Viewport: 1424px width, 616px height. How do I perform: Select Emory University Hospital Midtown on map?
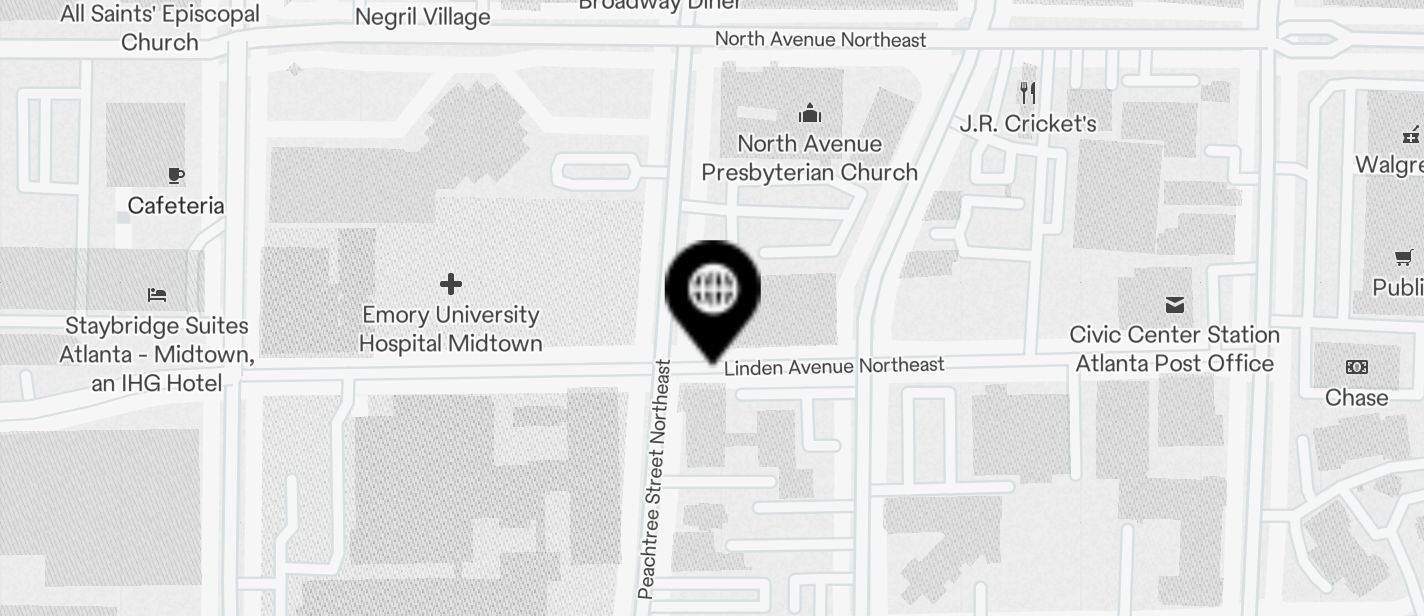coord(451,285)
